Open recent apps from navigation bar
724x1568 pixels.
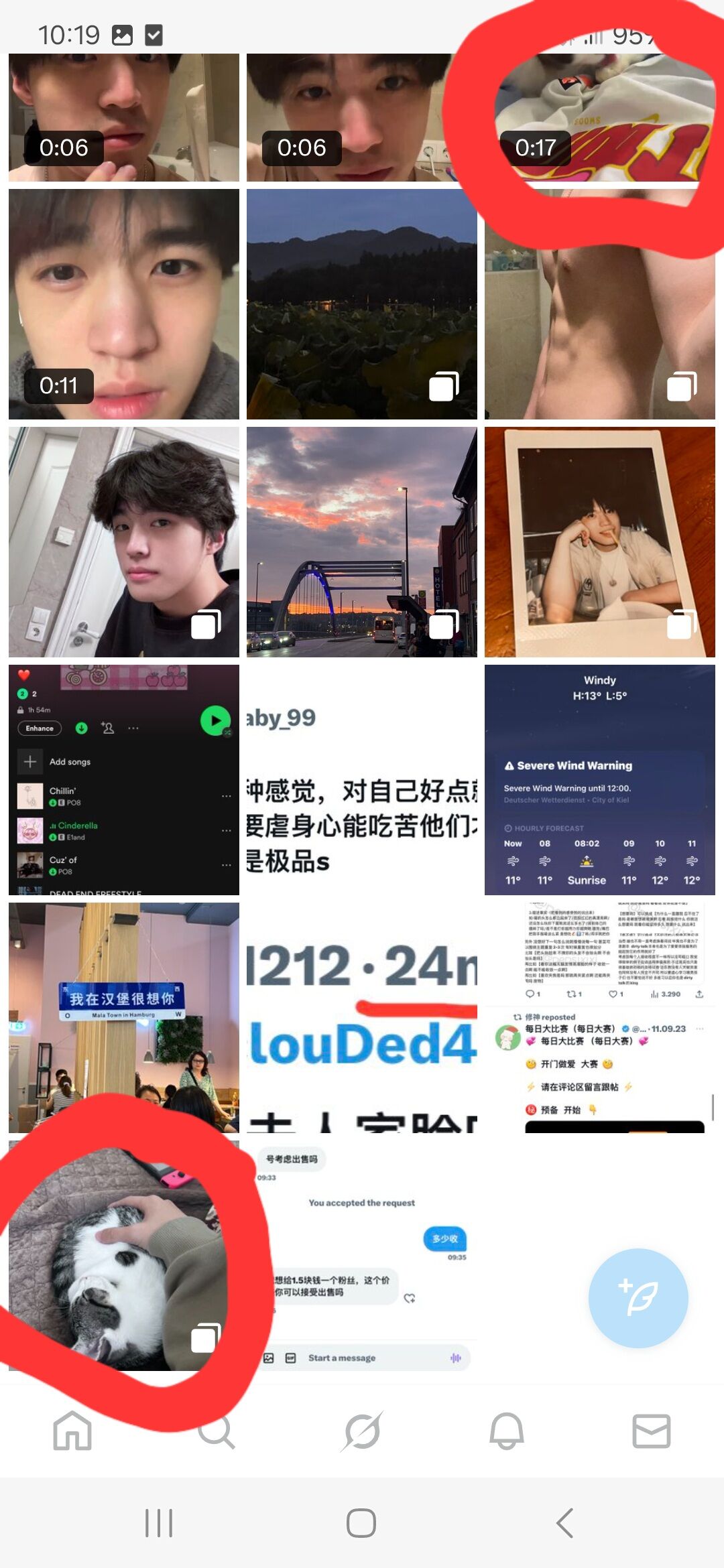[159, 1522]
